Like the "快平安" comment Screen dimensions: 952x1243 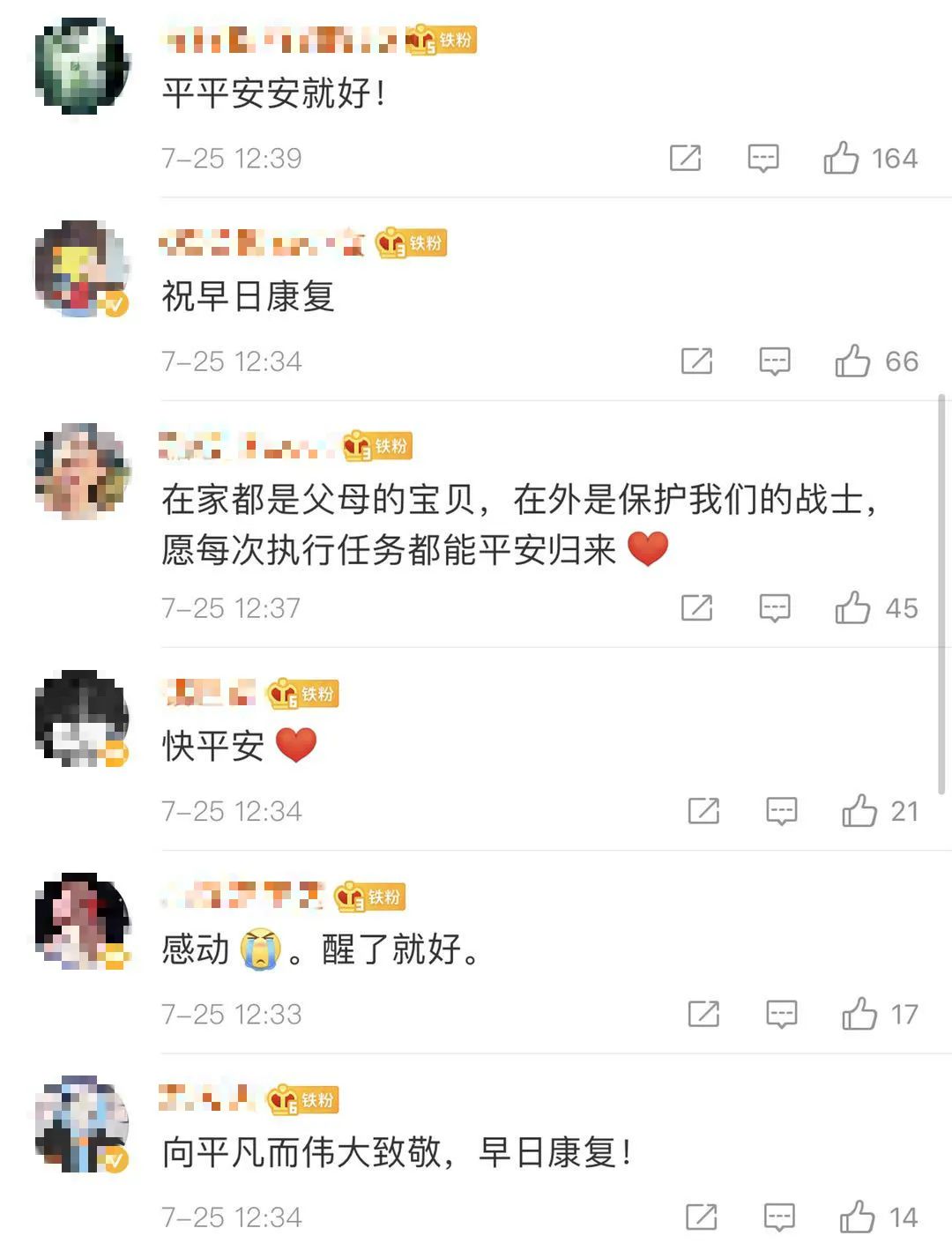pyautogui.click(x=859, y=809)
